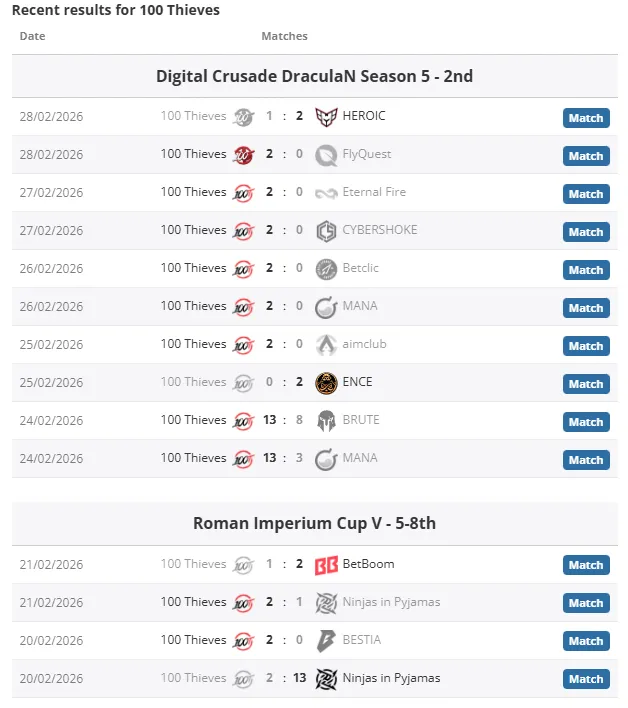Open the ENCE team link
628x708 pixels.
pyautogui.click(x=357, y=382)
